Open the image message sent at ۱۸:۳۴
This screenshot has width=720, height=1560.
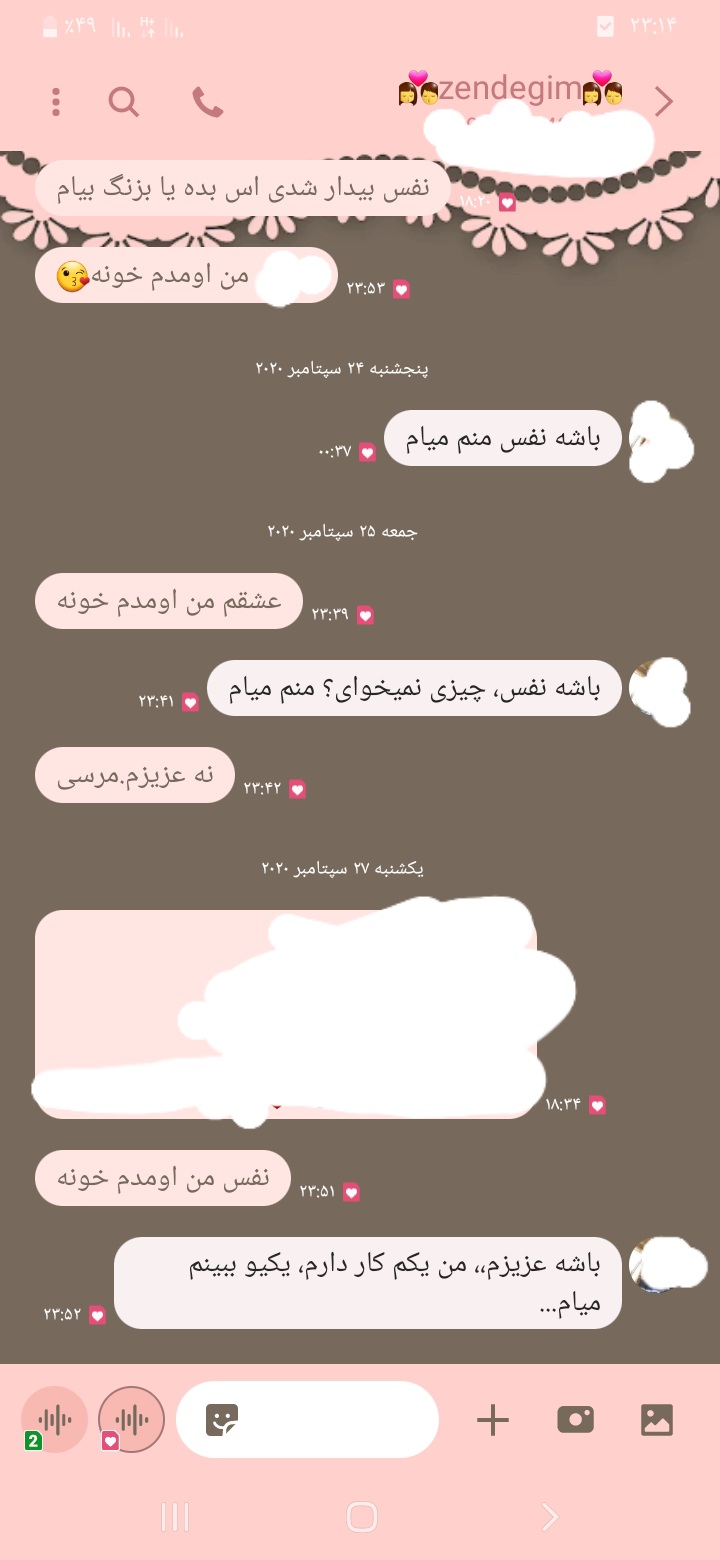tap(286, 1012)
